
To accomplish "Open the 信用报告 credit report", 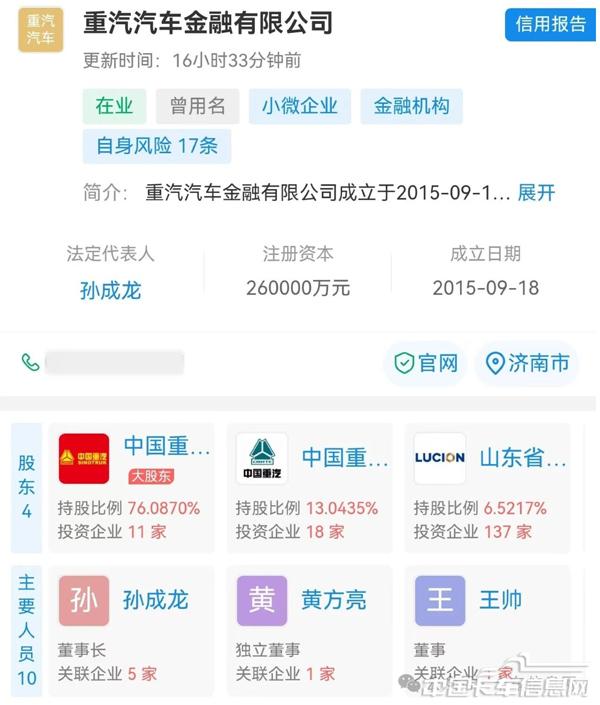I will point(549,24).
